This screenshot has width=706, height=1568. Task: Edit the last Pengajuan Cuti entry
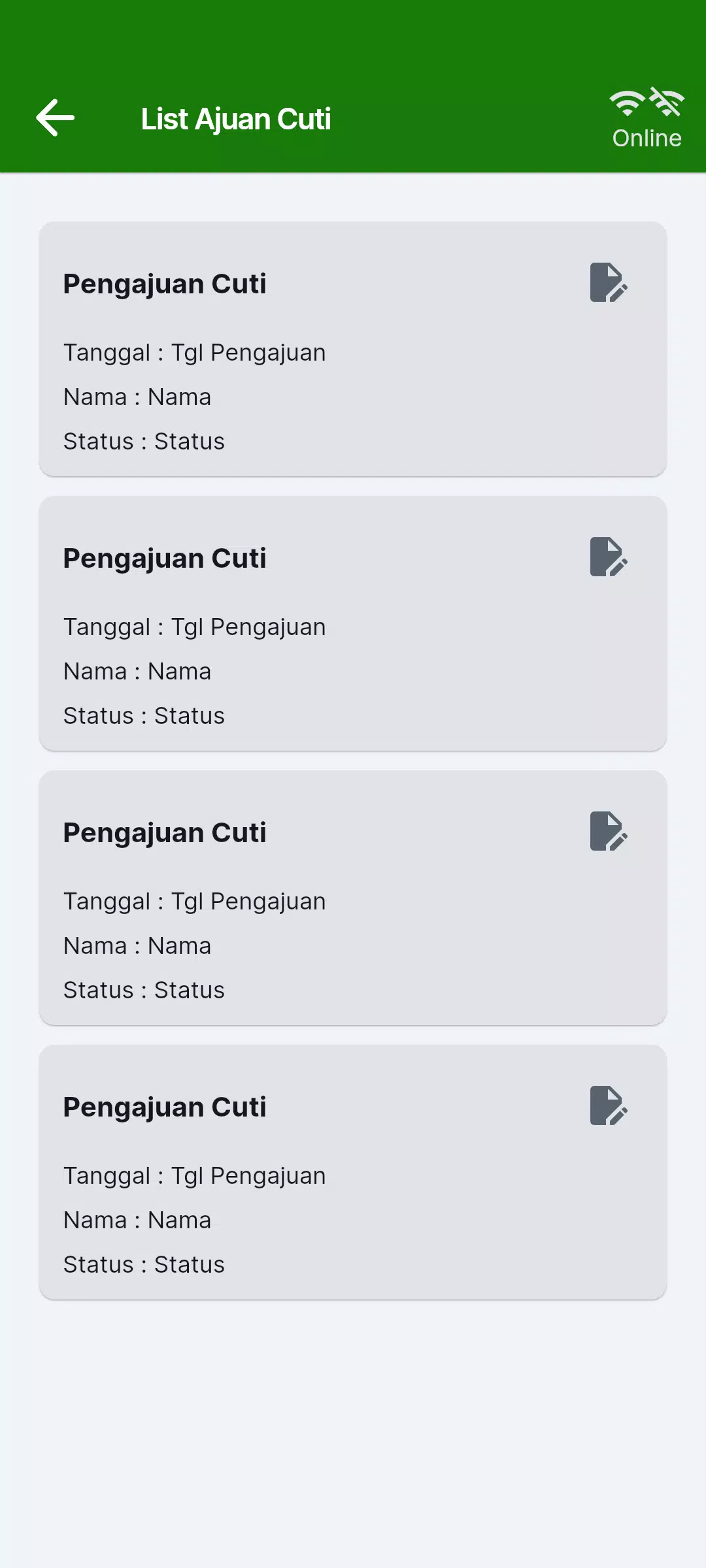tap(608, 1106)
